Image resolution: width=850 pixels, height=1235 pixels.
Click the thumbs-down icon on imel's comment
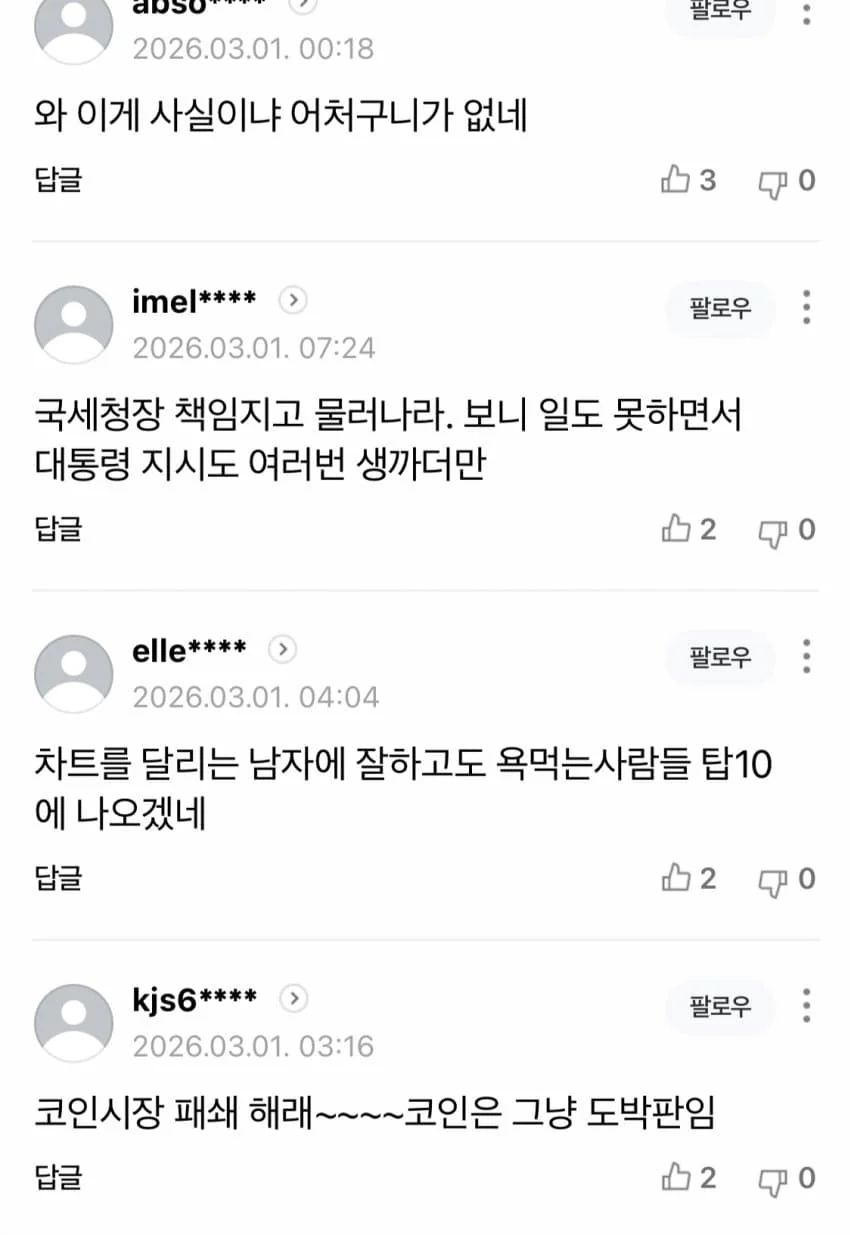(772, 529)
